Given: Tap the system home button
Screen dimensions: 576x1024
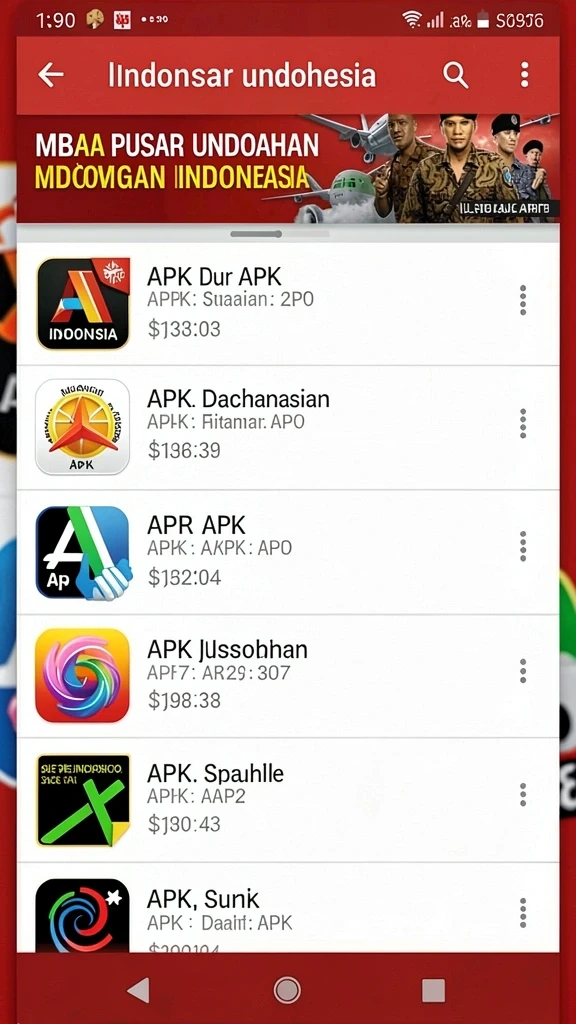Looking at the screenshot, I should point(287,989).
